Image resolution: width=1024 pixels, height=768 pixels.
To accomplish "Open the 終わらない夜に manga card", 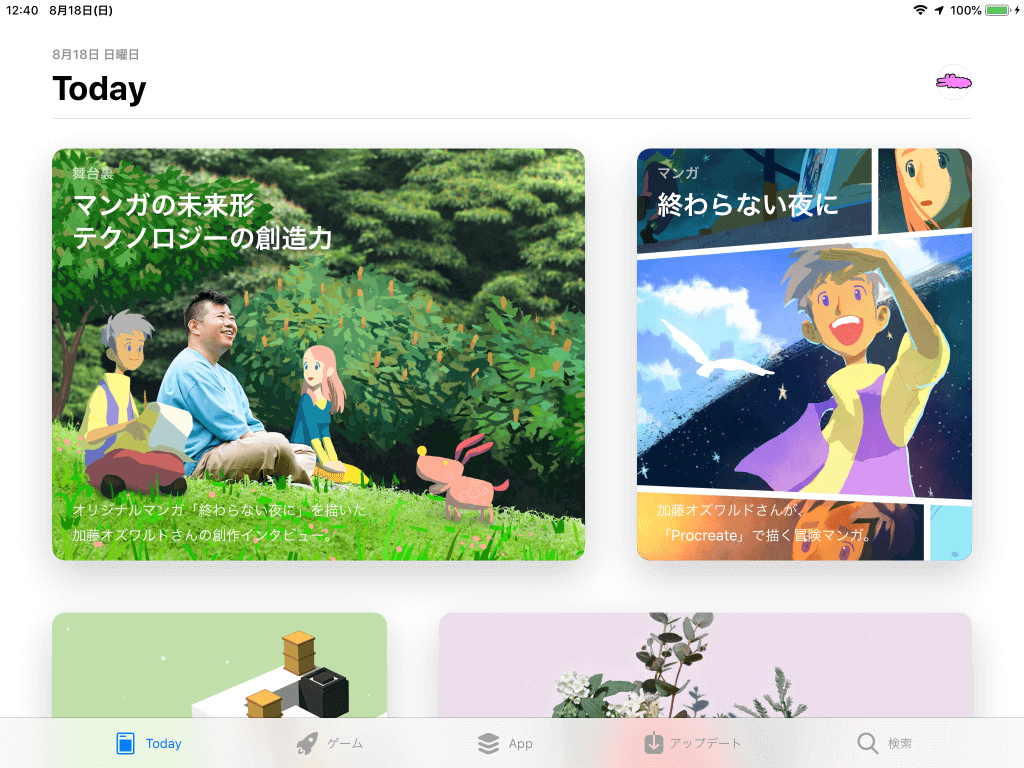I will (804, 354).
